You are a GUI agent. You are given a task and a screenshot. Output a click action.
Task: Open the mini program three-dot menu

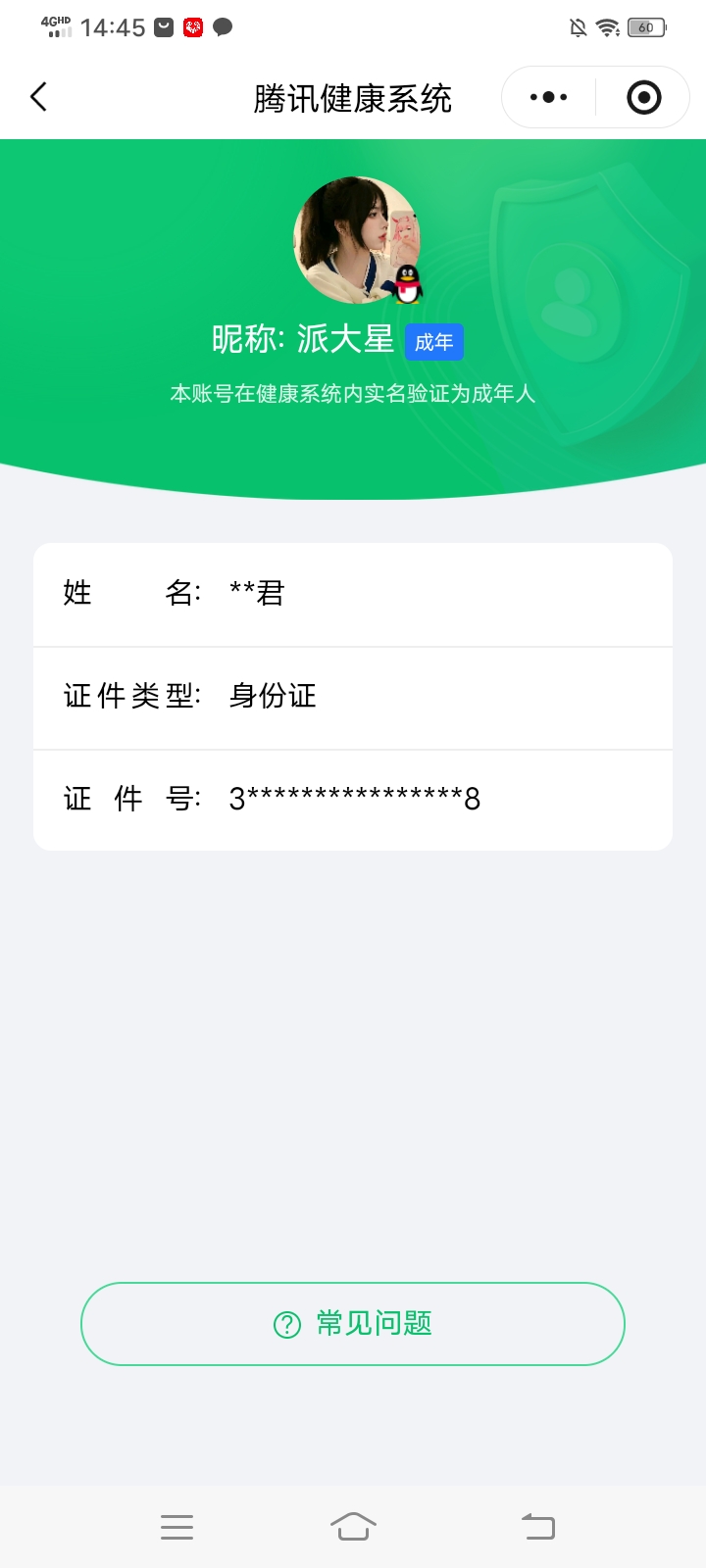[548, 97]
